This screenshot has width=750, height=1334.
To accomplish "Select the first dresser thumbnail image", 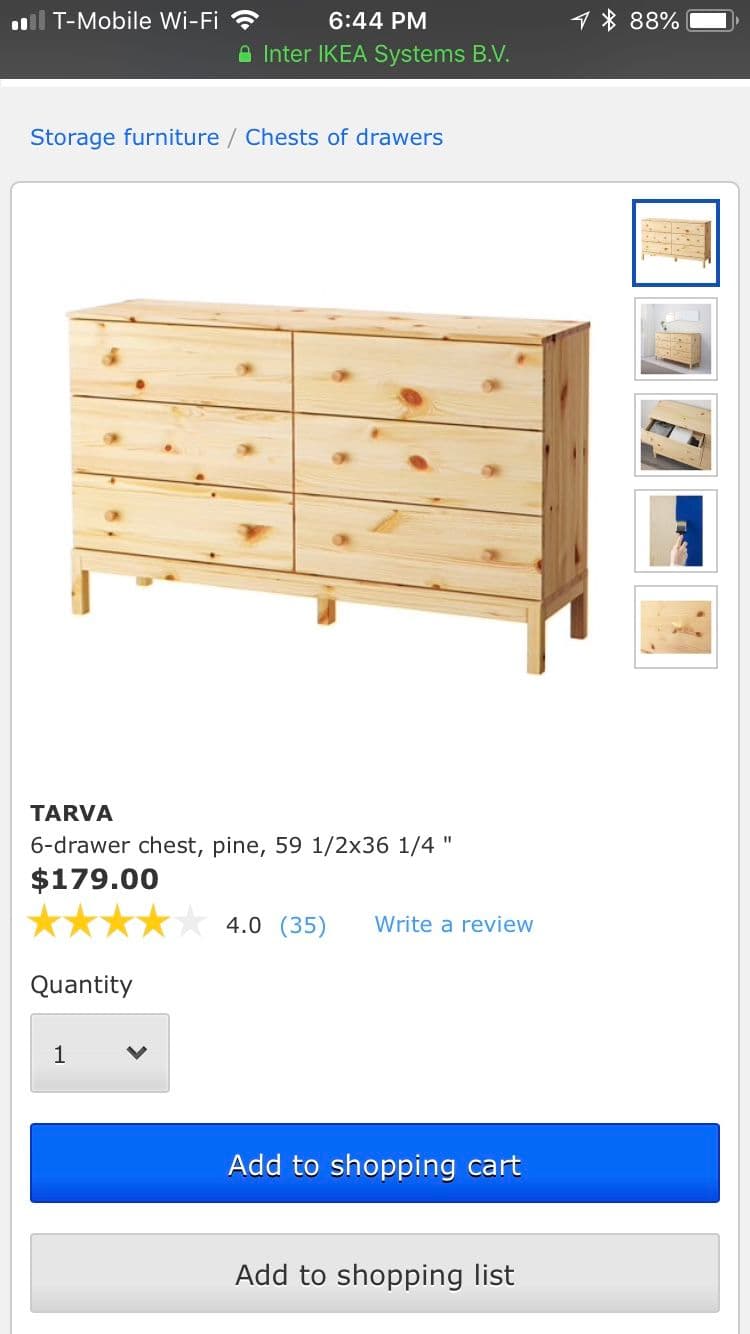I will [676, 243].
